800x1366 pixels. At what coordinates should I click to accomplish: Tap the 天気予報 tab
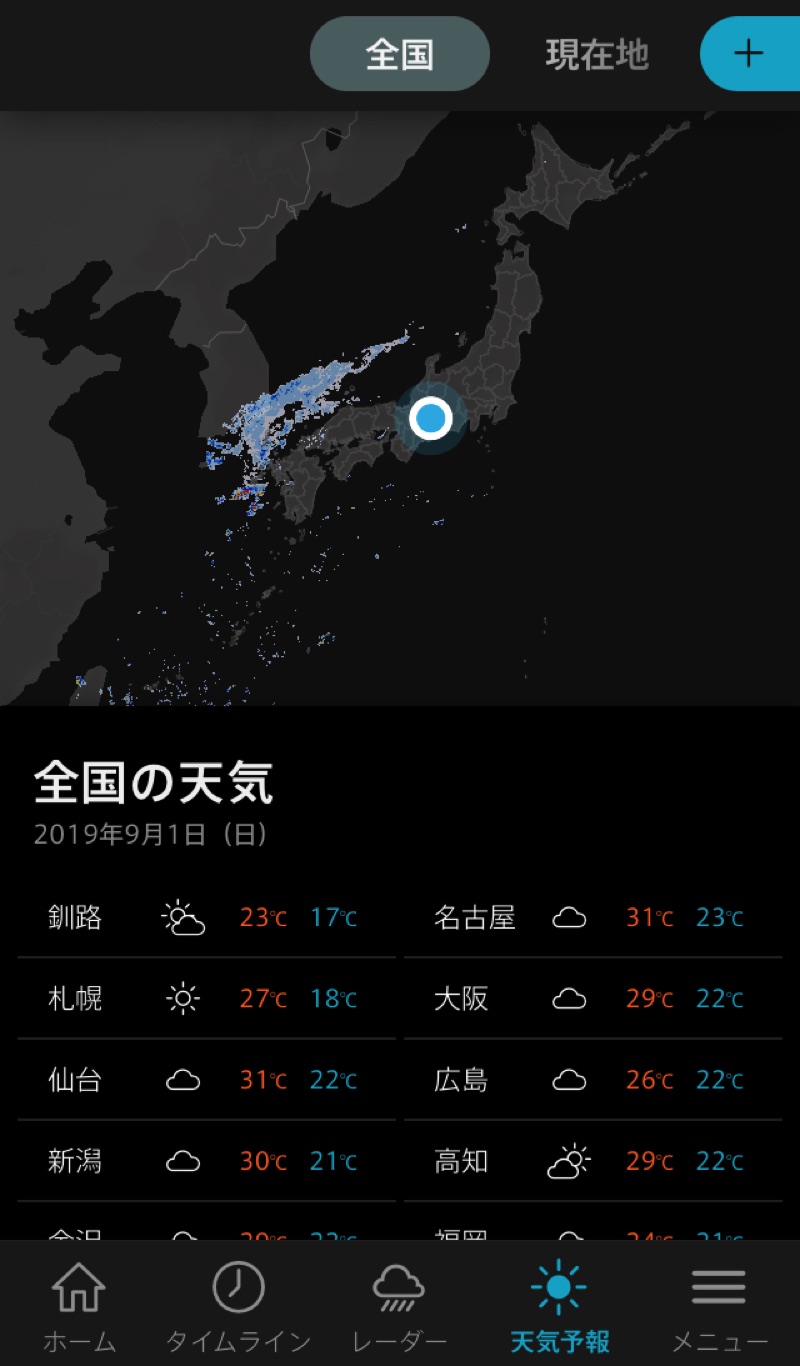pyautogui.click(x=559, y=1304)
